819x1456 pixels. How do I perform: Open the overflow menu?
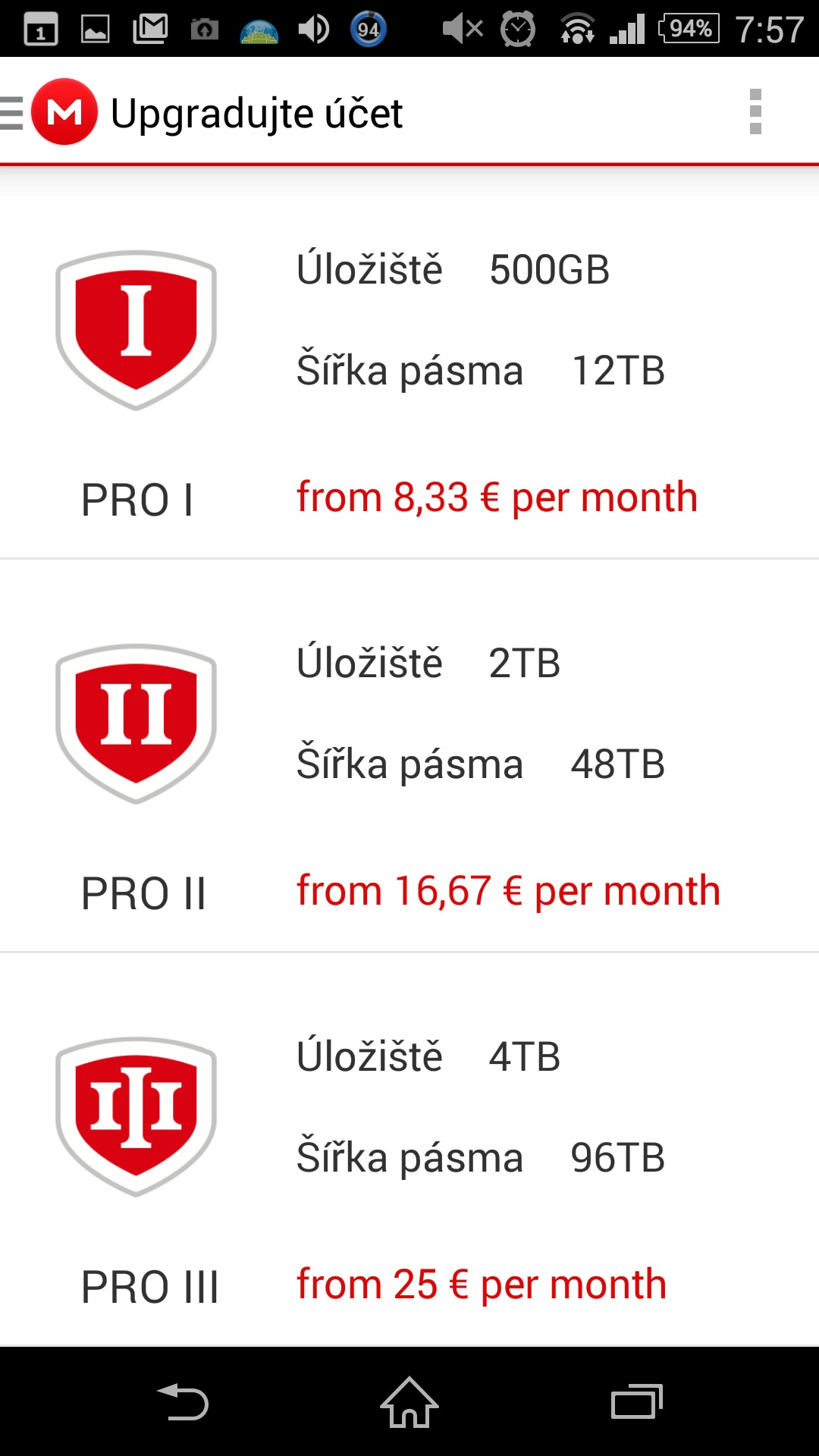(755, 111)
